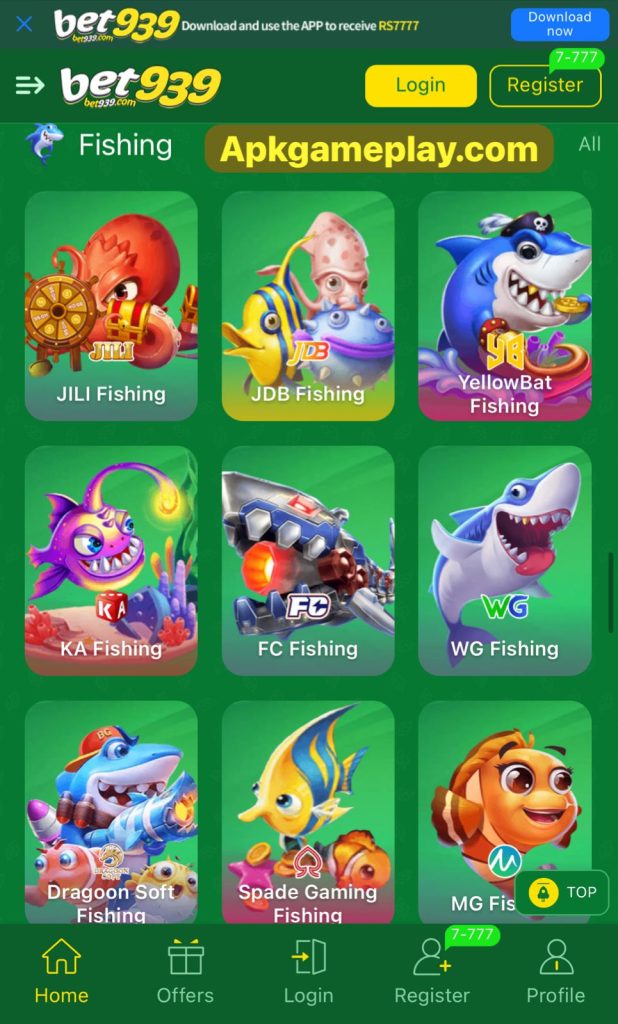The width and height of the screenshot is (618, 1024).
Task: Open JDB Fishing game tile
Action: click(308, 305)
